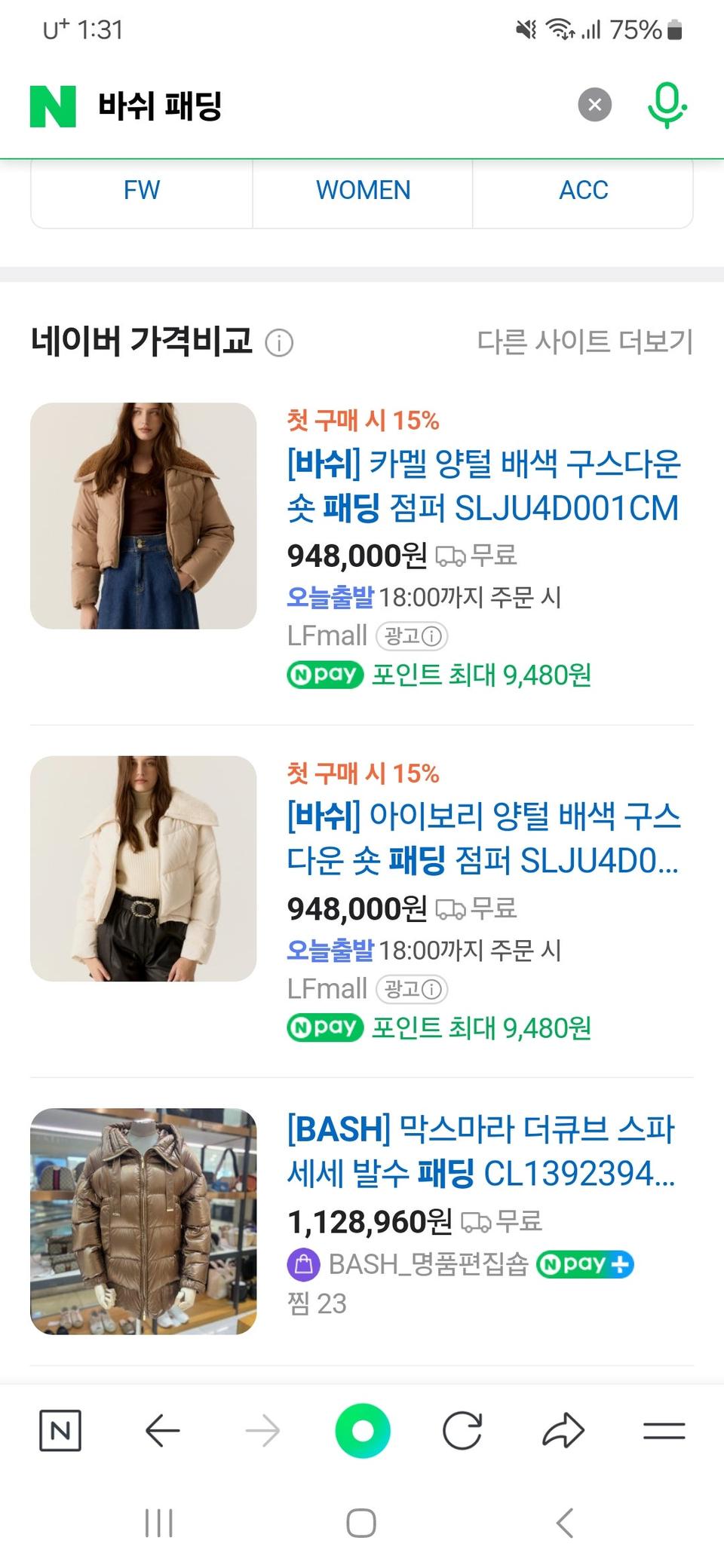Switch to the WOMEN tab
Viewport: 724px width, 1568px height.
(362, 191)
